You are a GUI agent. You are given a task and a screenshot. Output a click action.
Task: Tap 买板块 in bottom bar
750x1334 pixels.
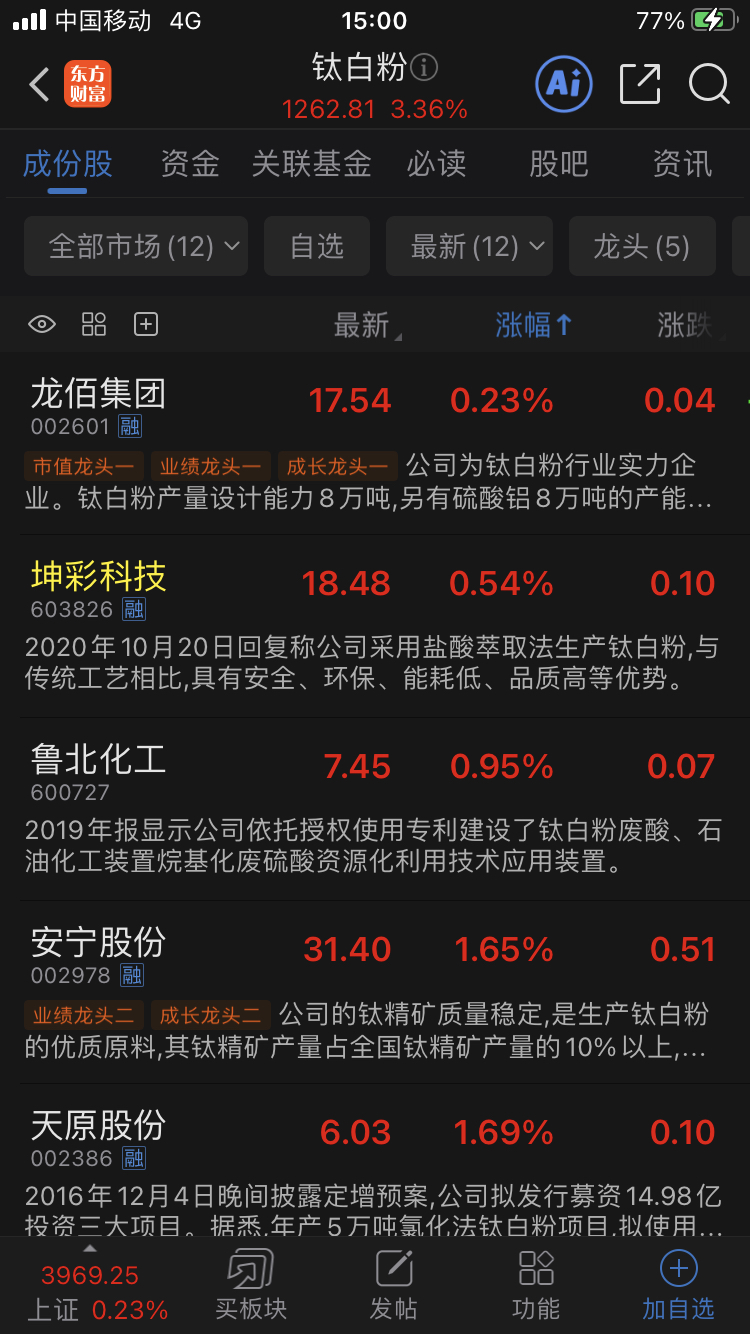pyautogui.click(x=251, y=1286)
